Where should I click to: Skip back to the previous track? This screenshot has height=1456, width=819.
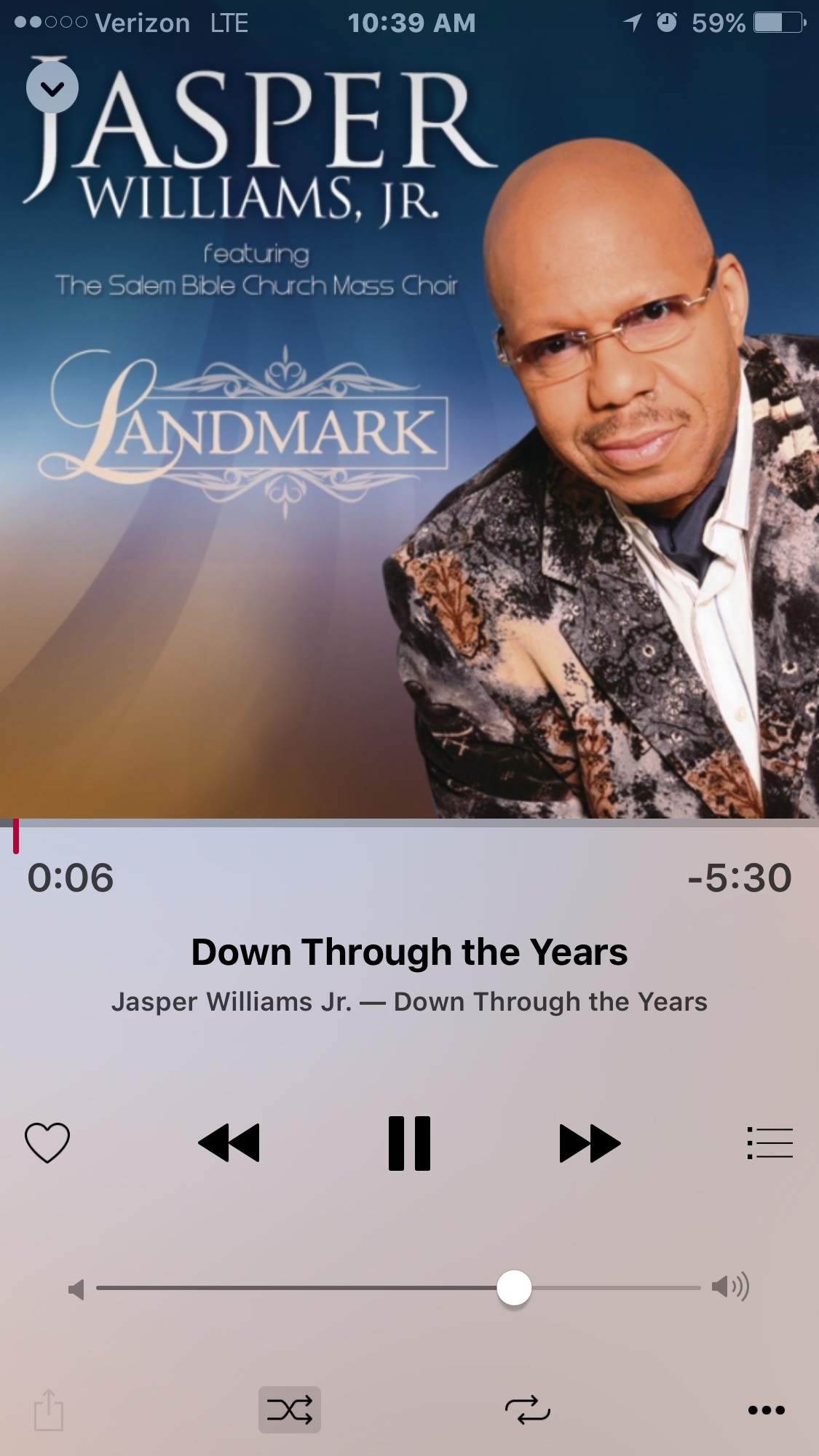click(x=229, y=1142)
